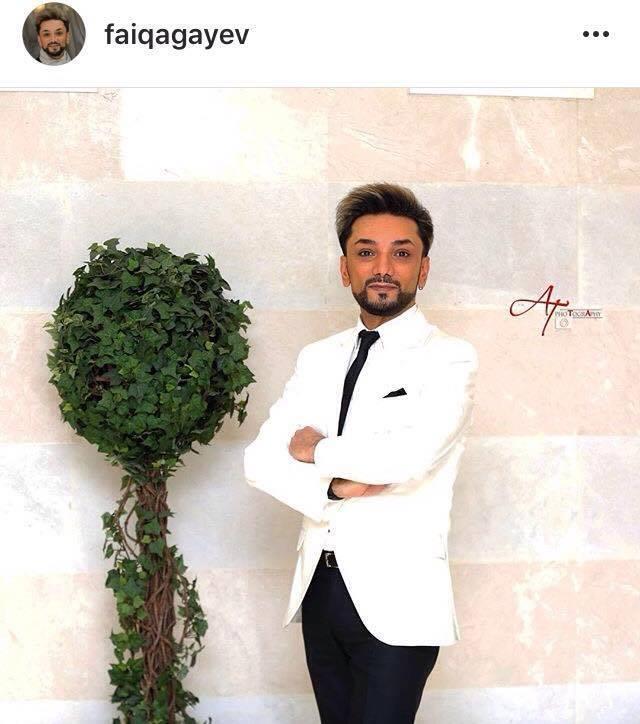Open the post options three-dot menu
The height and width of the screenshot is (724, 640).
click(x=595, y=35)
